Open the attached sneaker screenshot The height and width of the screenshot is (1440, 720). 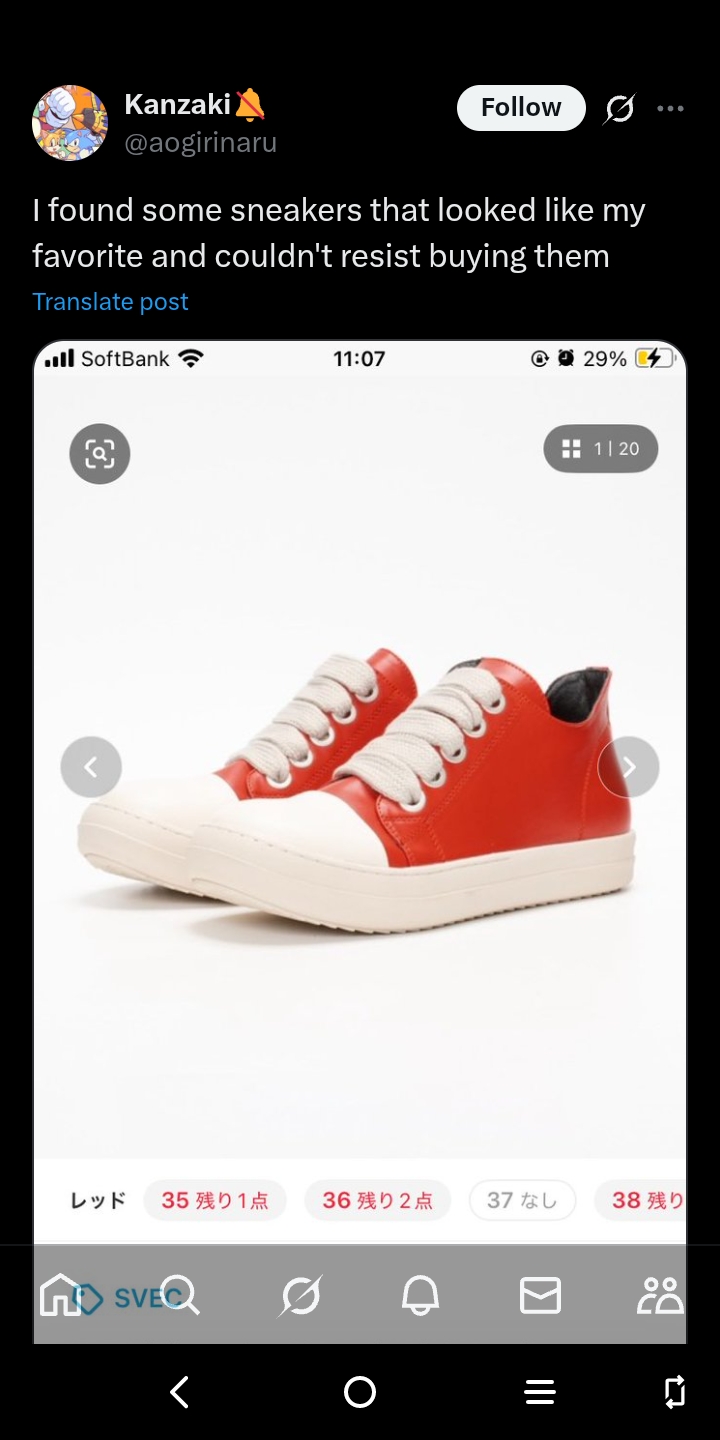(x=360, y=790)
